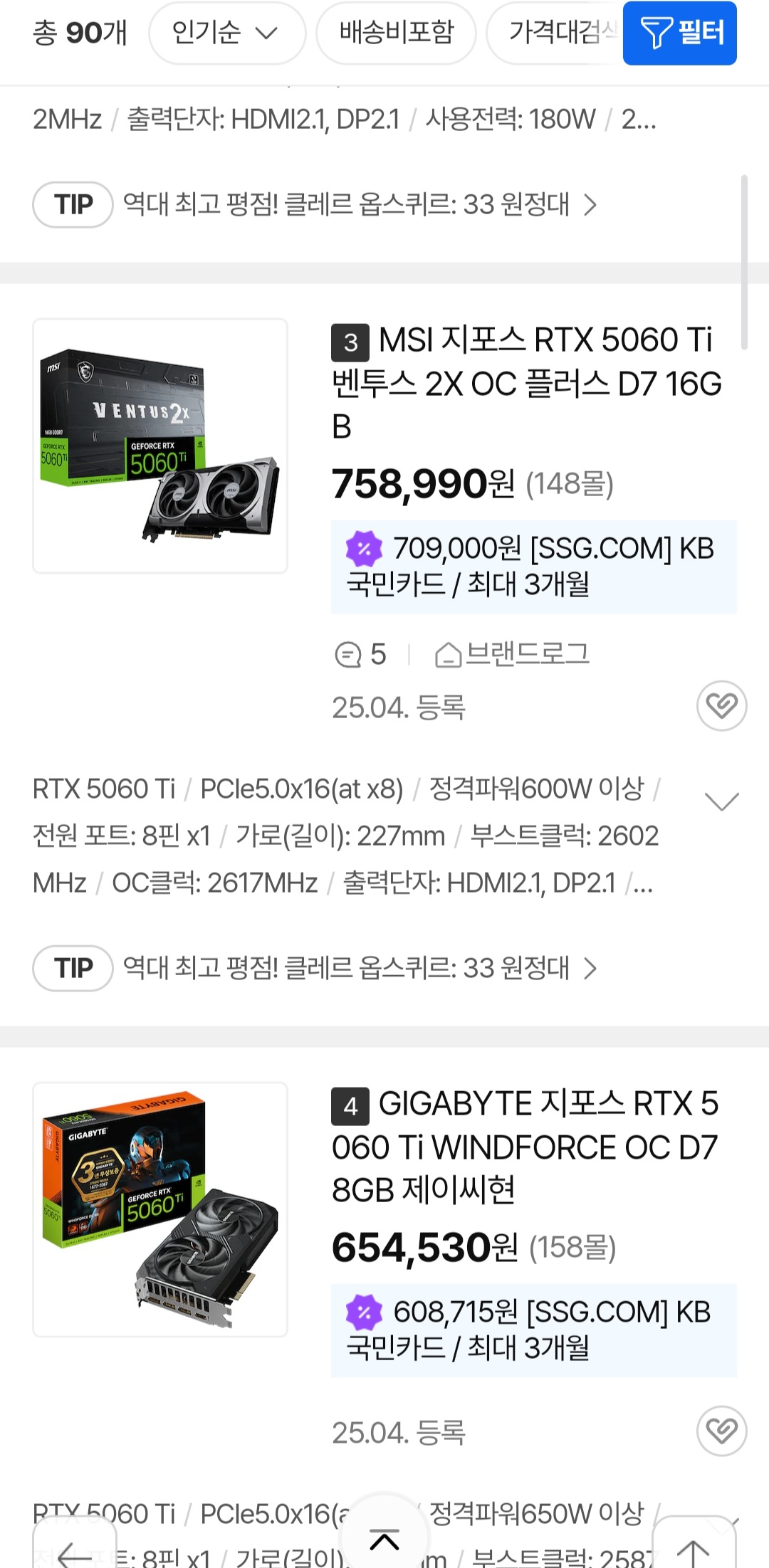Go back using the bottom-left arrow
The image size is (769, 1568).
click(75, 1547)
